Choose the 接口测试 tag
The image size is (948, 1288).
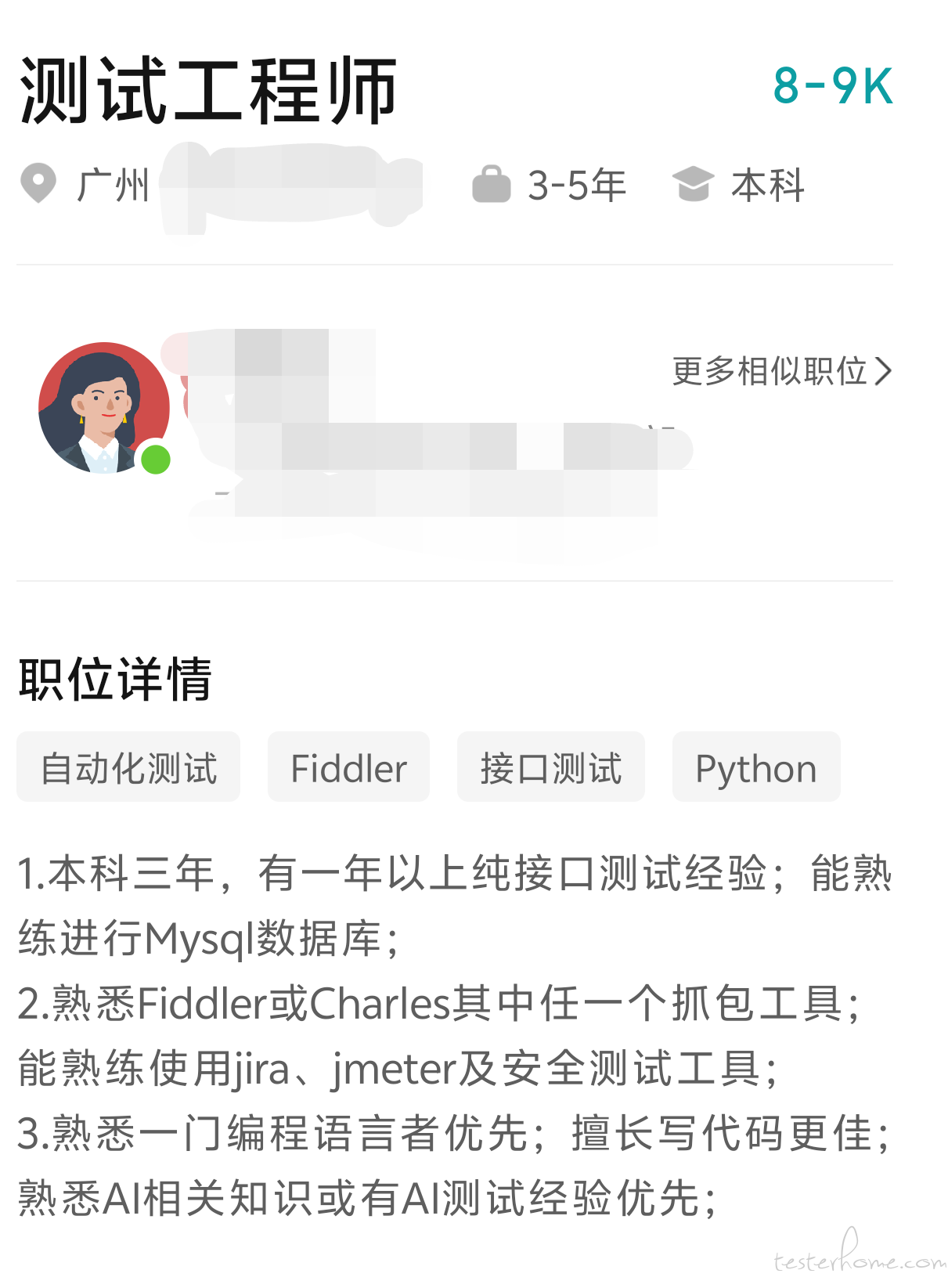coord(550,767)
